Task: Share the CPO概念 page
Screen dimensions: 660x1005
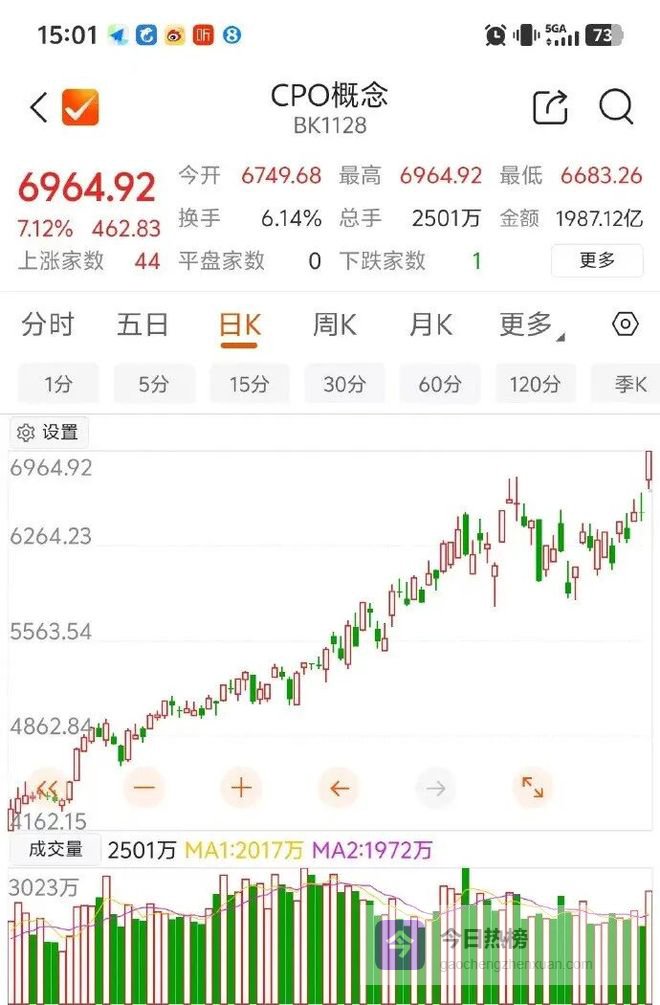Action: click(x=550, y=107)
